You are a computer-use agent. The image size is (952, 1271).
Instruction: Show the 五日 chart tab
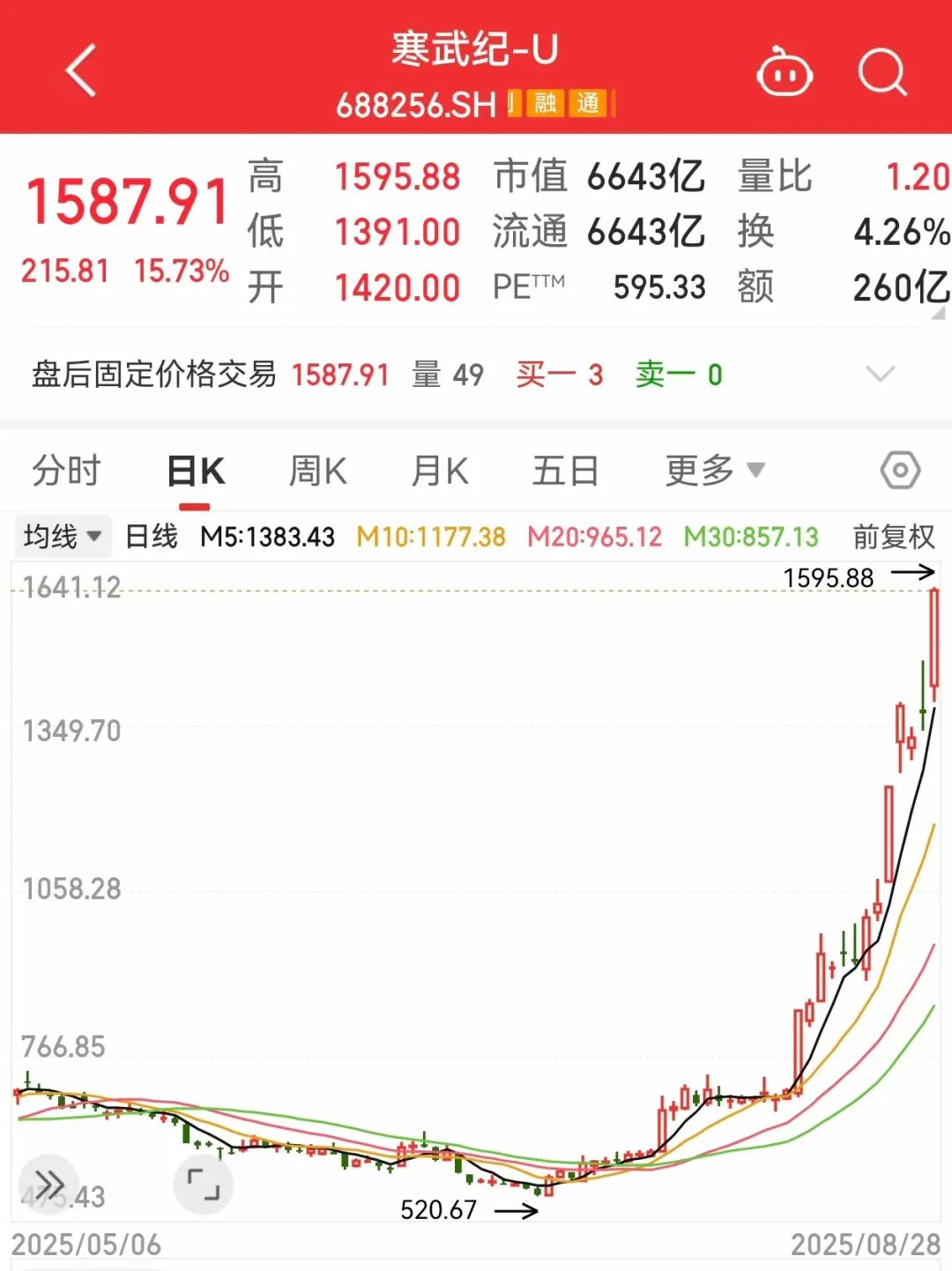point(565,471)
